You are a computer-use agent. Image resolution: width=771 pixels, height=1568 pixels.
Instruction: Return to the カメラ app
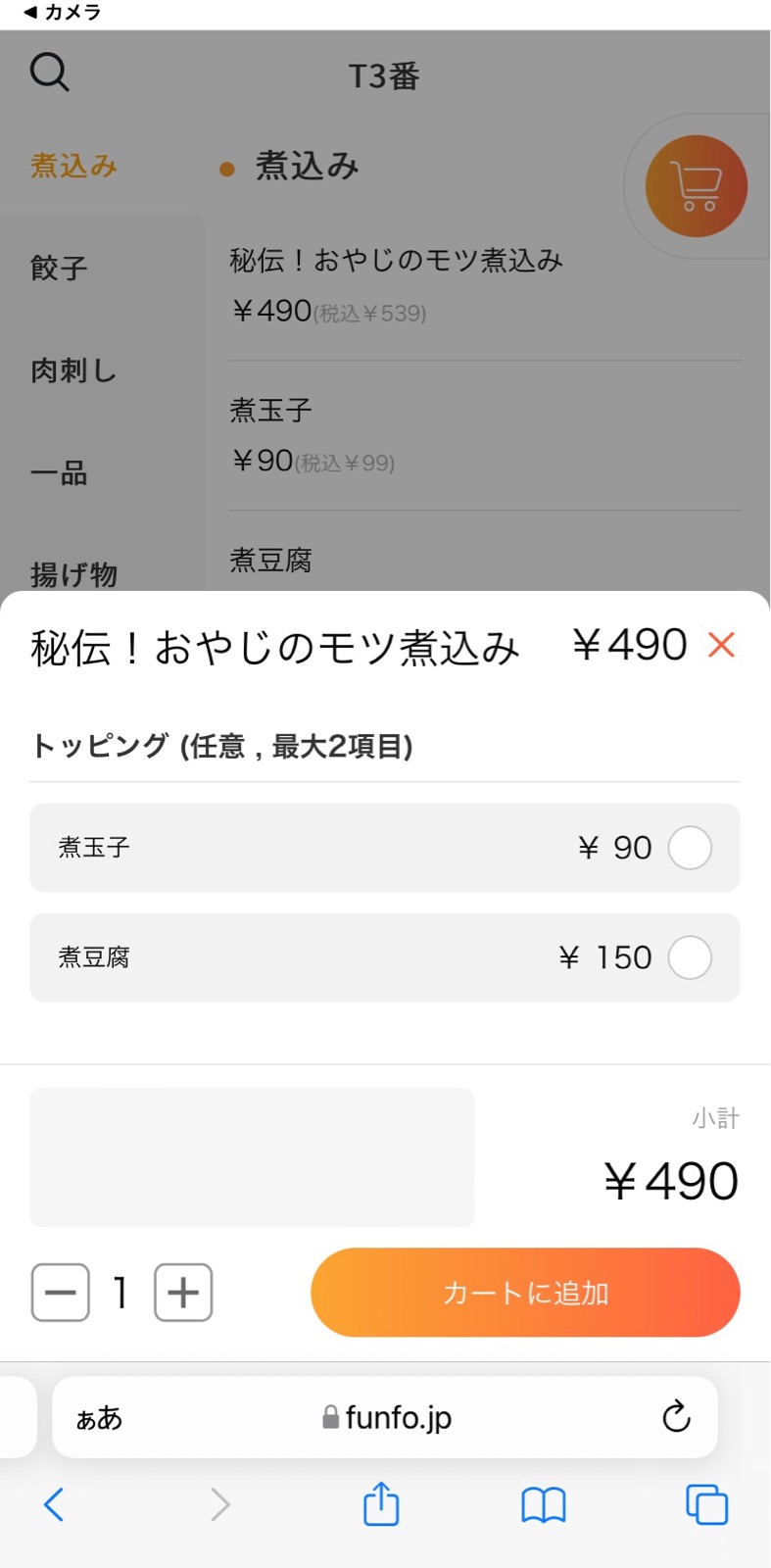(62, 12)
